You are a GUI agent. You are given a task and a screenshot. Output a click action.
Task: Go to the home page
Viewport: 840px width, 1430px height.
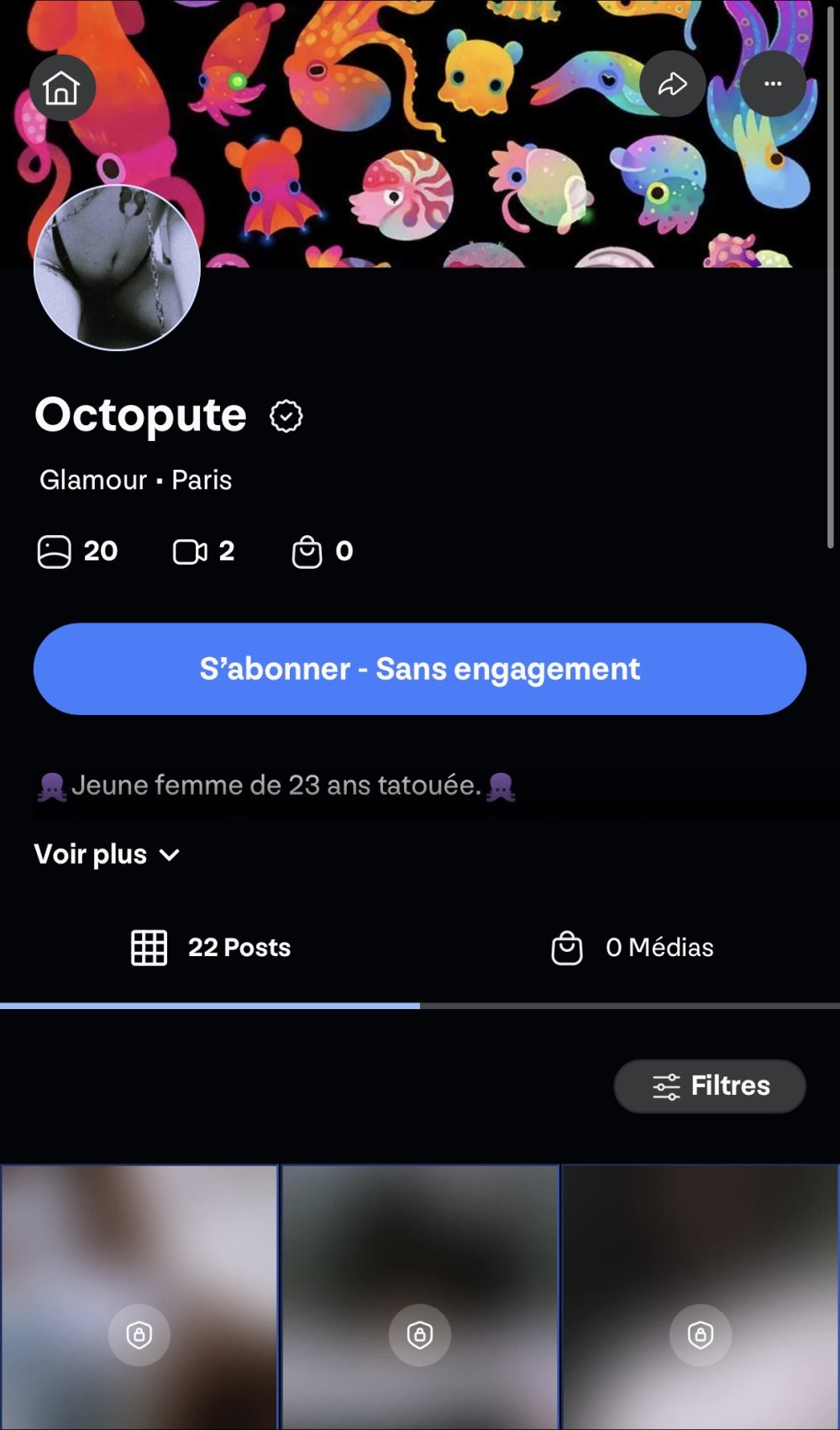(62, 87)
